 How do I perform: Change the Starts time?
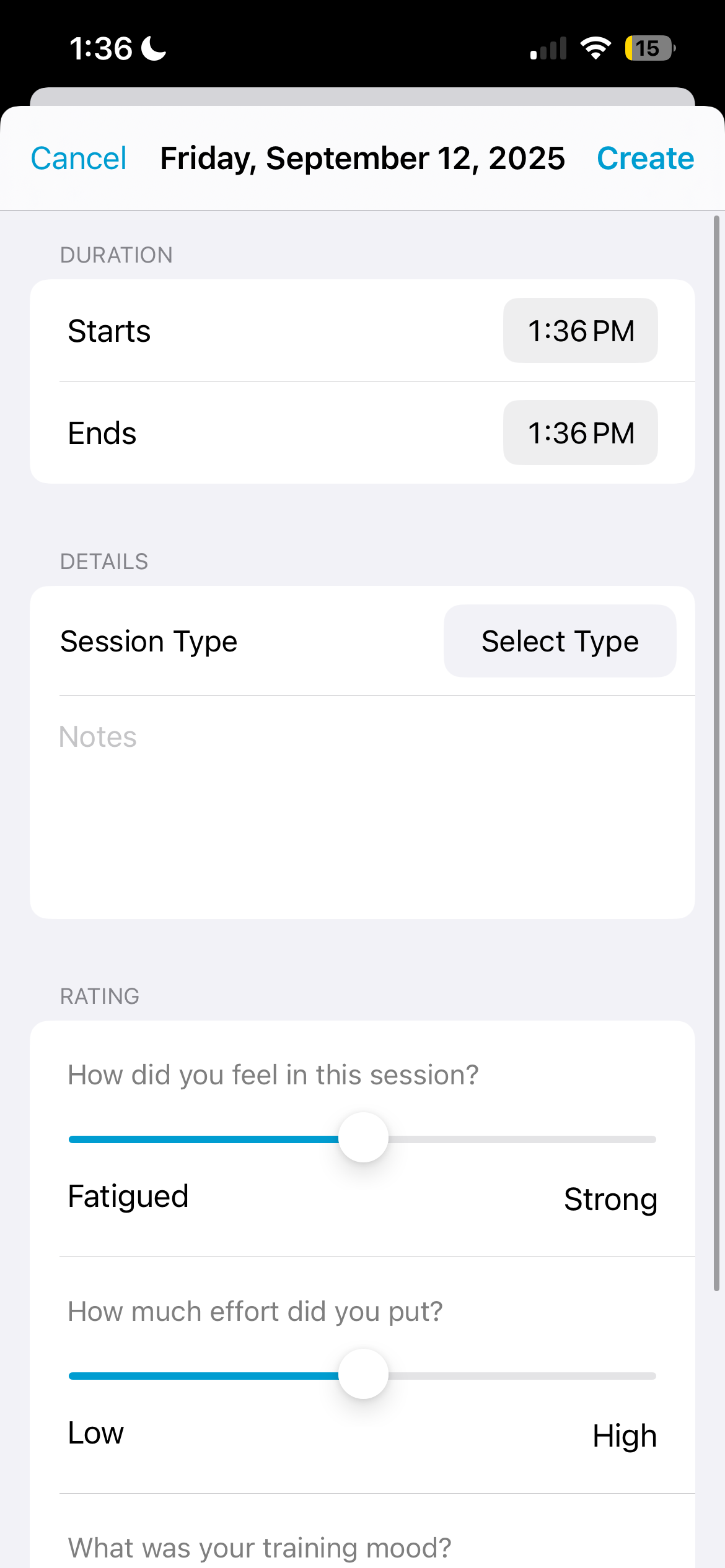click(580, 330)
